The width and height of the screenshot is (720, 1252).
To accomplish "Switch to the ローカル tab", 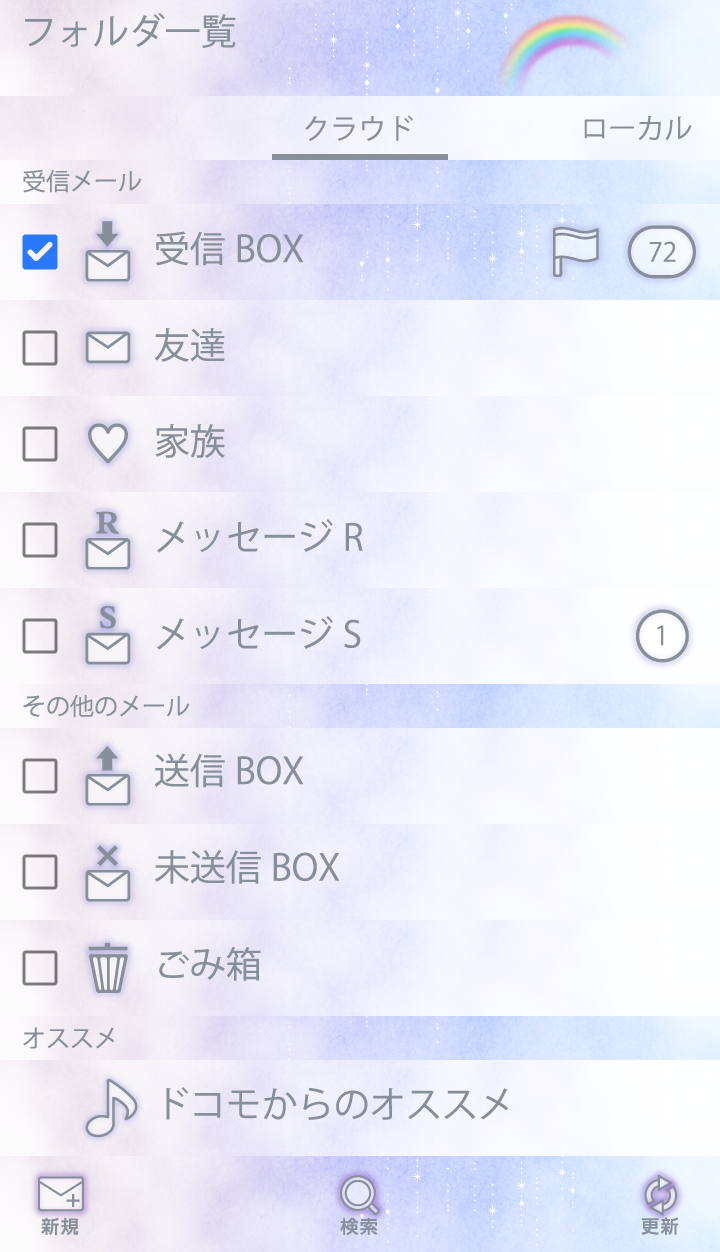I will 636,128.
